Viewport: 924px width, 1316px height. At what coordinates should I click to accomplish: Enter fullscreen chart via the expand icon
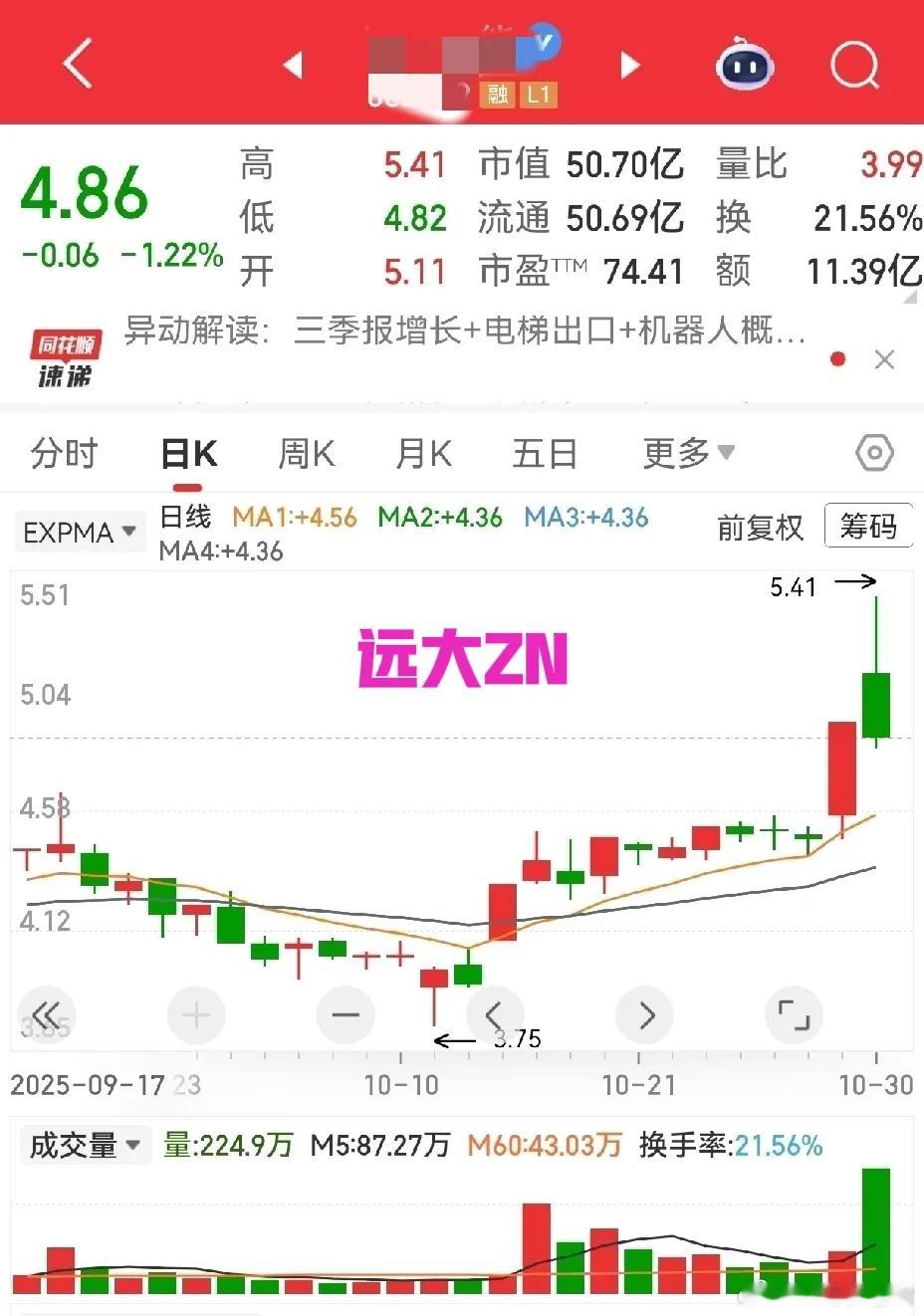point(794,1014)
